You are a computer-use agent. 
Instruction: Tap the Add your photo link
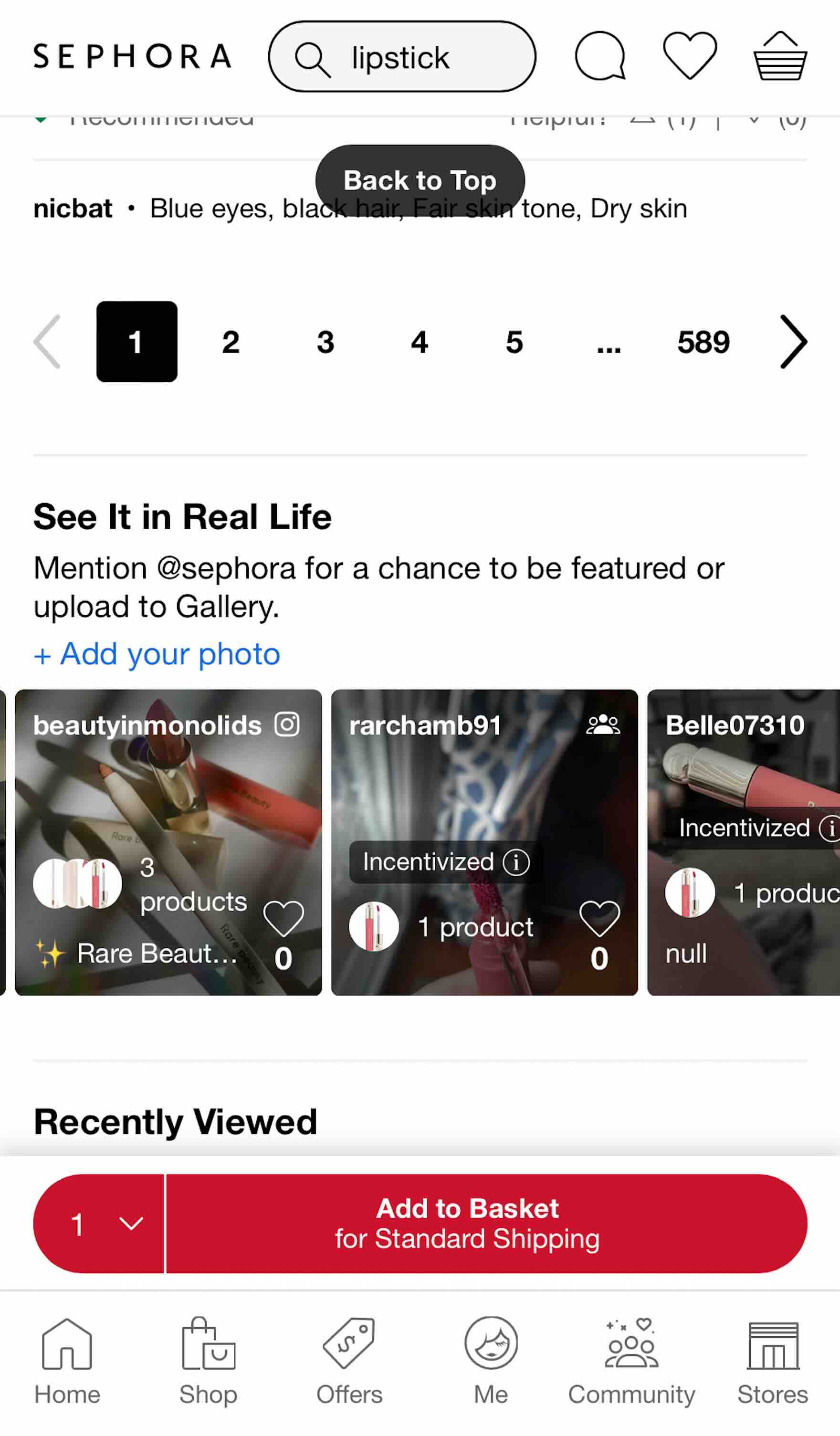[x=157, y=654]
